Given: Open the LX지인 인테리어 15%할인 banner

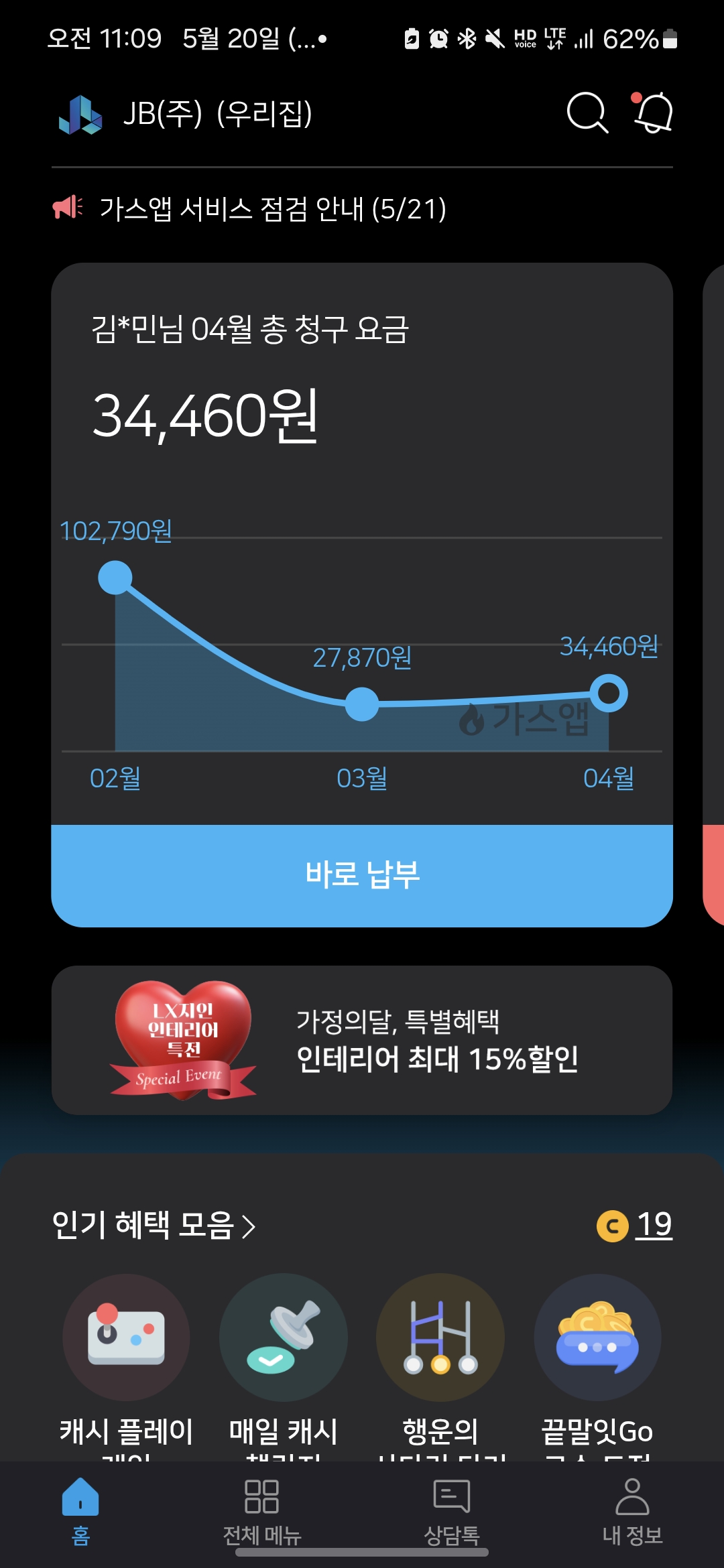Looking at the screenshot, I should point(362,1040).
